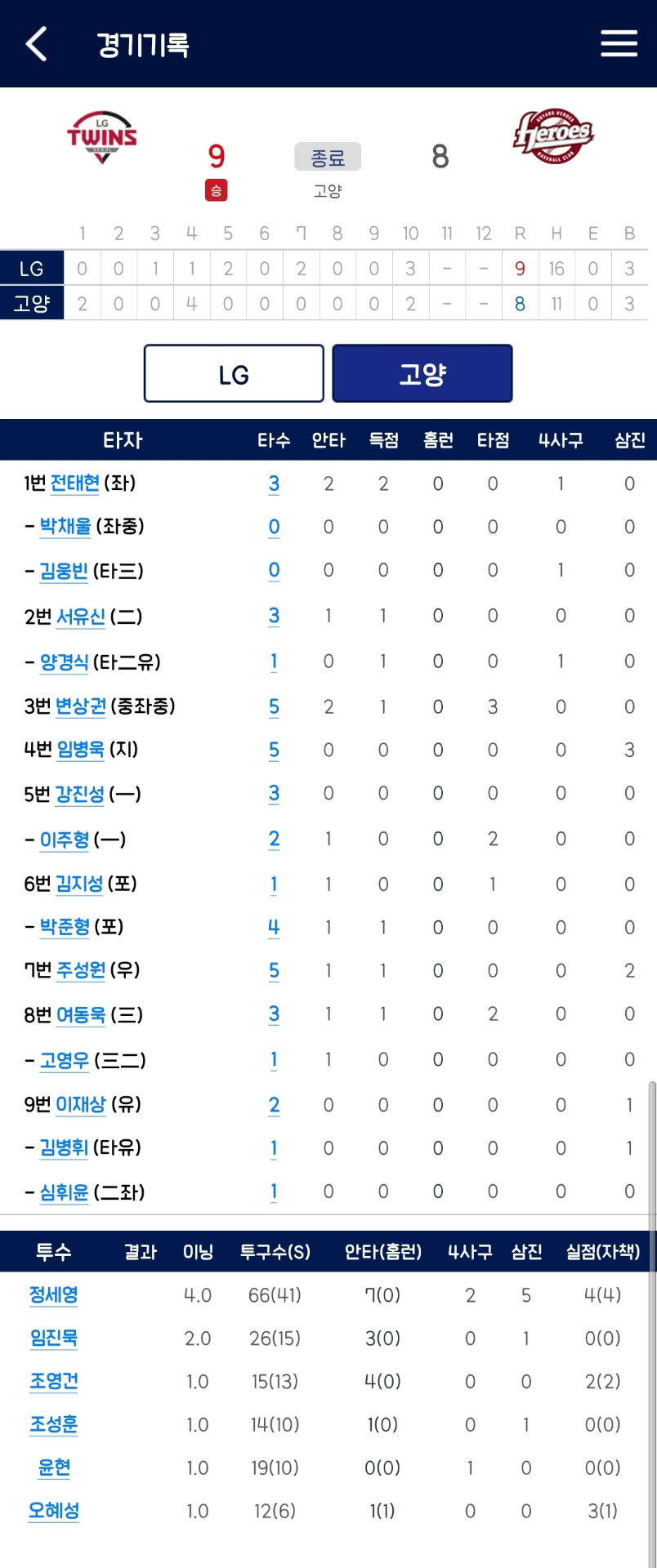Open pitcher 조영건's player page

tap(54, 1382)
